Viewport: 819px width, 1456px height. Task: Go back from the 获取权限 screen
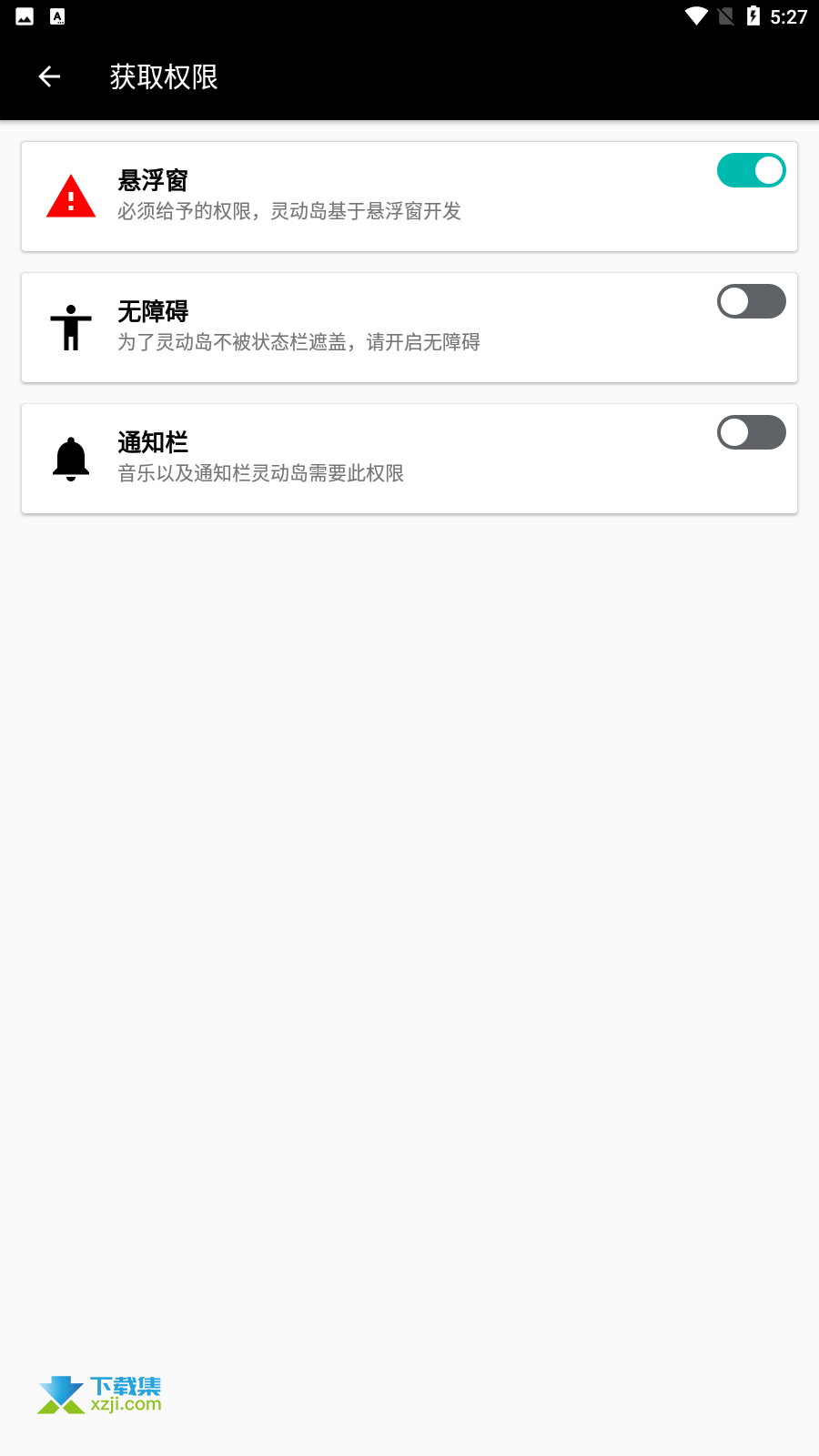tap(49, 77)
